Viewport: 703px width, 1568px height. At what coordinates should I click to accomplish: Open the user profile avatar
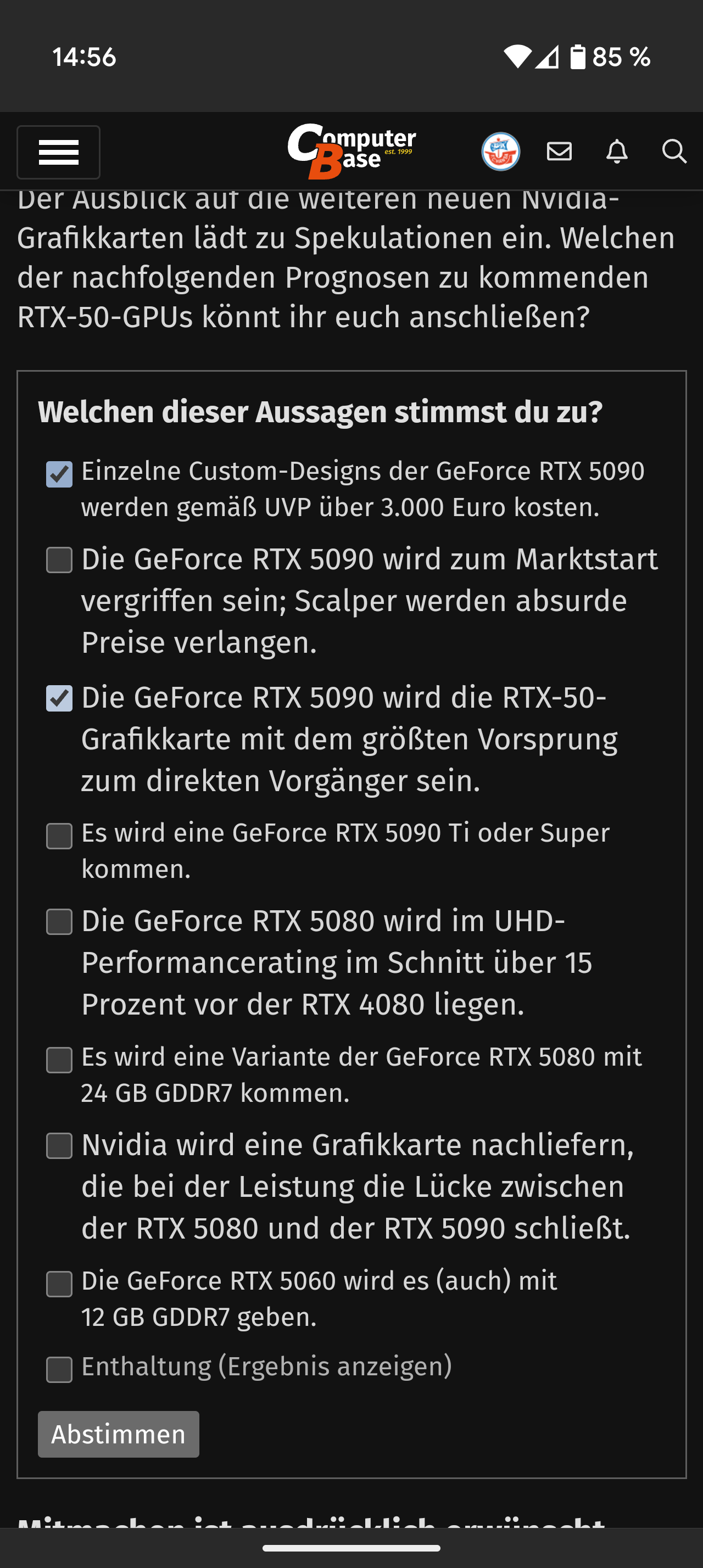tap(500, 152)
